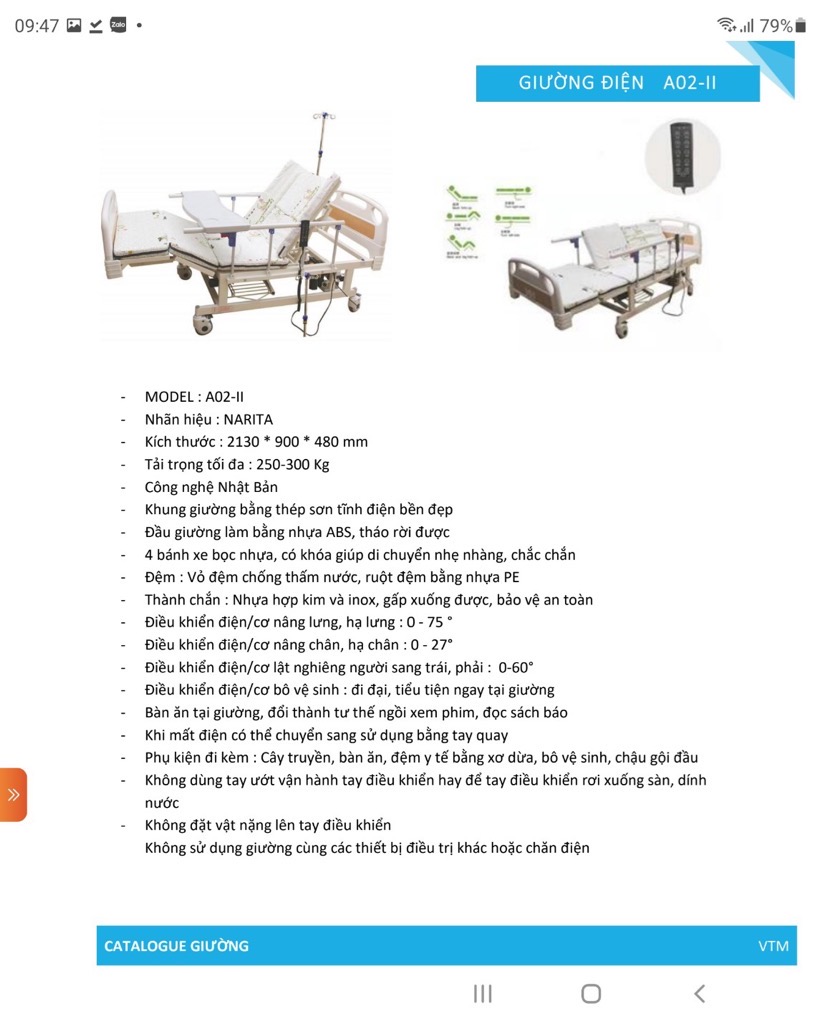Go back using the navigation bar
This screenshot has width=820, height=1024.
pyautogui.click(x=699, y=993)
